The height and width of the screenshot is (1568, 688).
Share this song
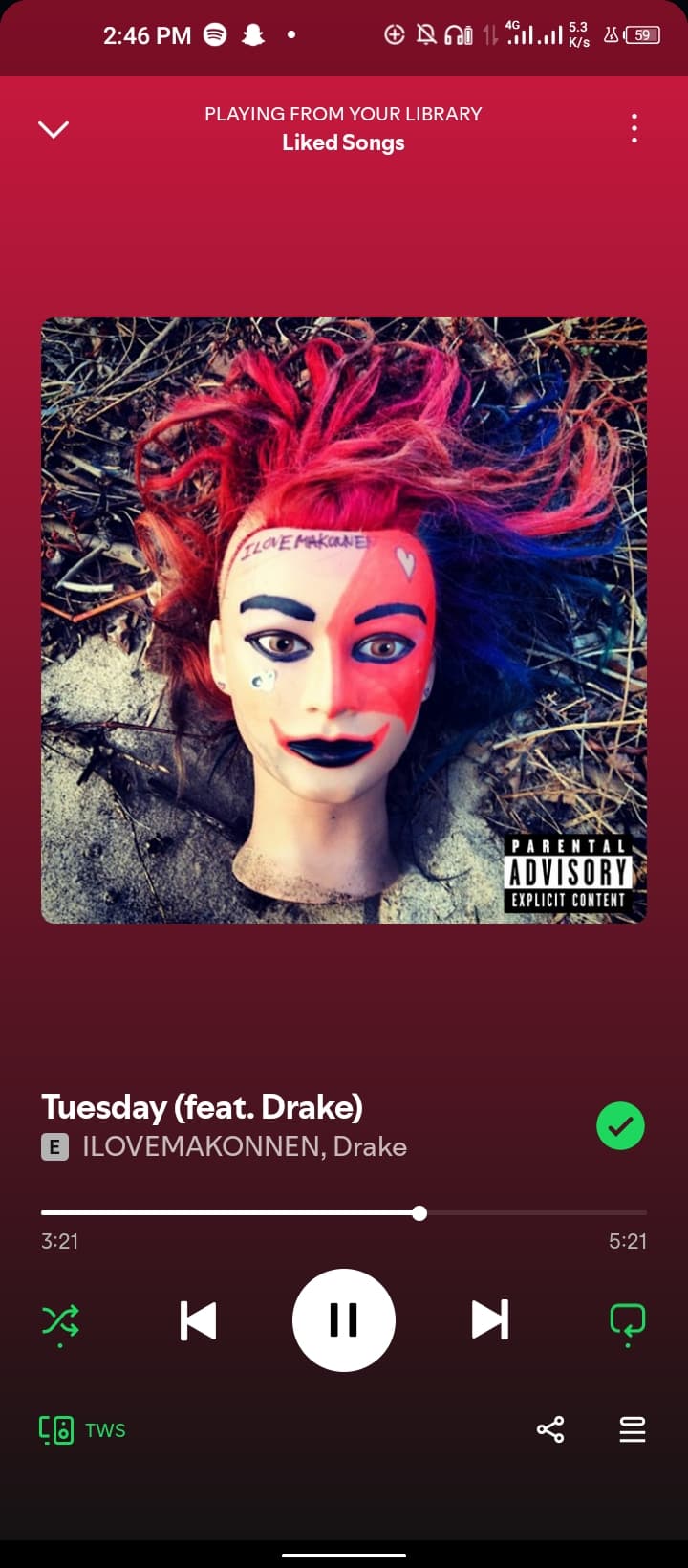(x=550, y=1429)
